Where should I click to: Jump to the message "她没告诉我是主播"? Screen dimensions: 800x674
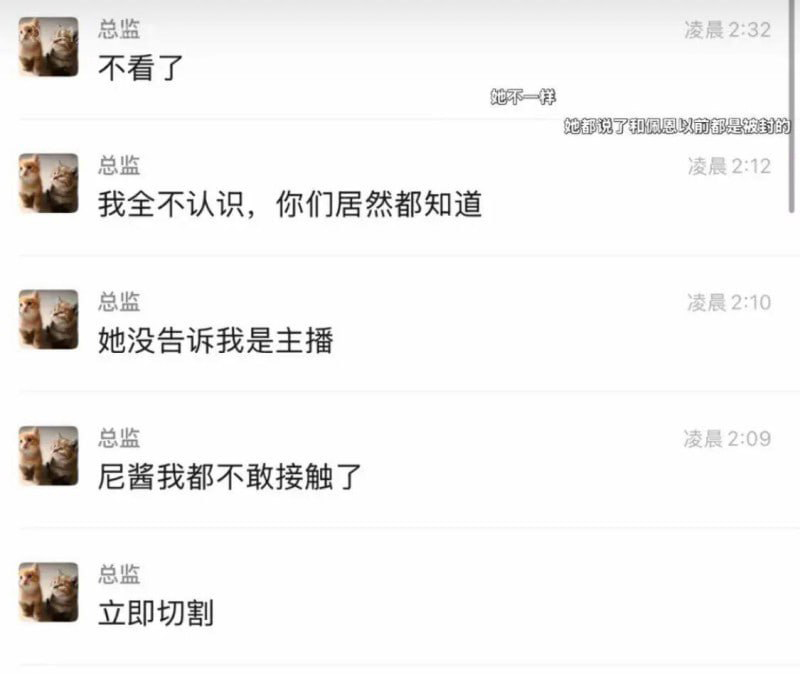[x=215, y=341]
